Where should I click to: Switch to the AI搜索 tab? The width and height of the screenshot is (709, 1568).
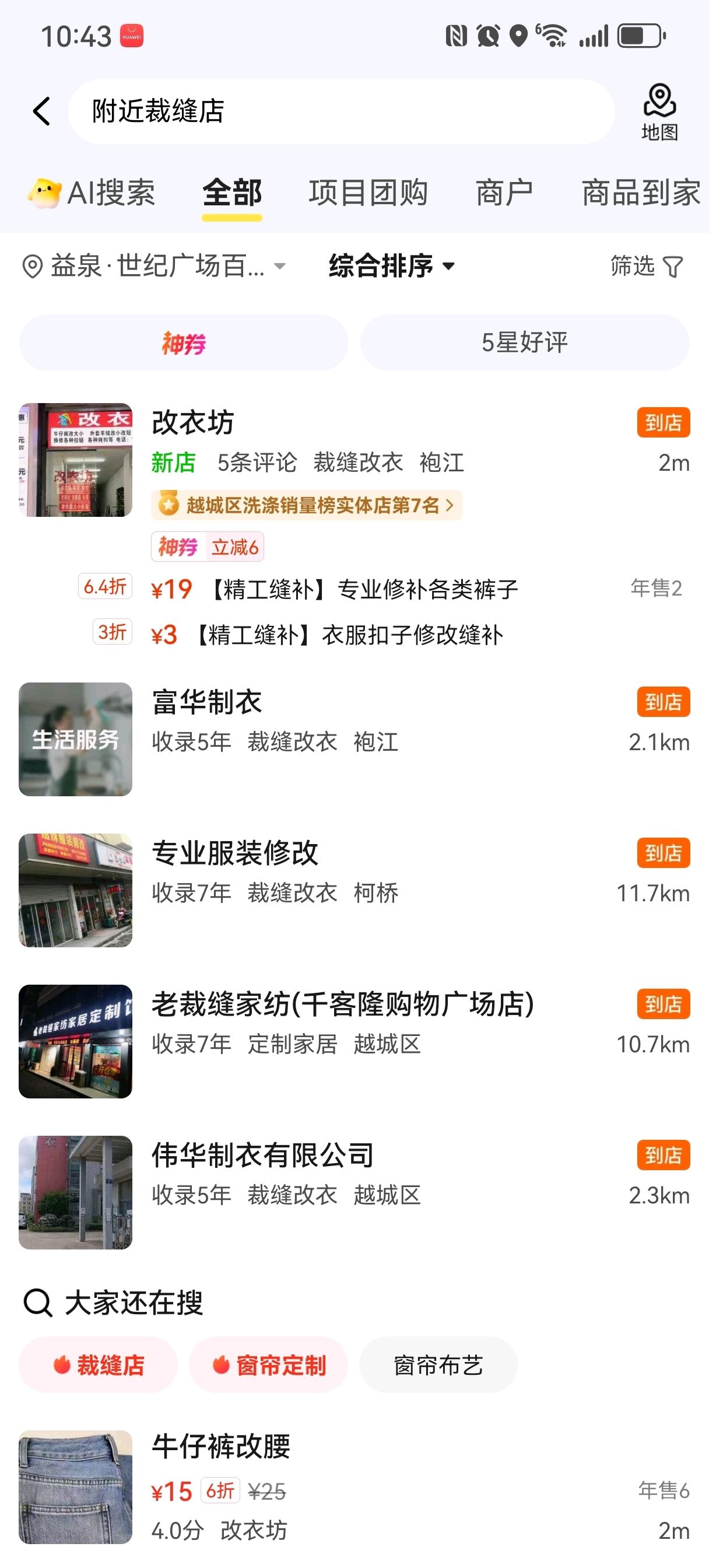93,193
